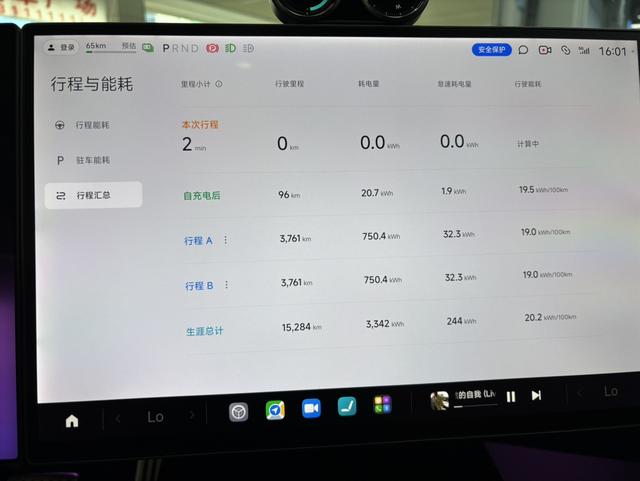Launch the navigation map app from the dock
This screenshot has height=481, width=640.
(x=275, y=410)
